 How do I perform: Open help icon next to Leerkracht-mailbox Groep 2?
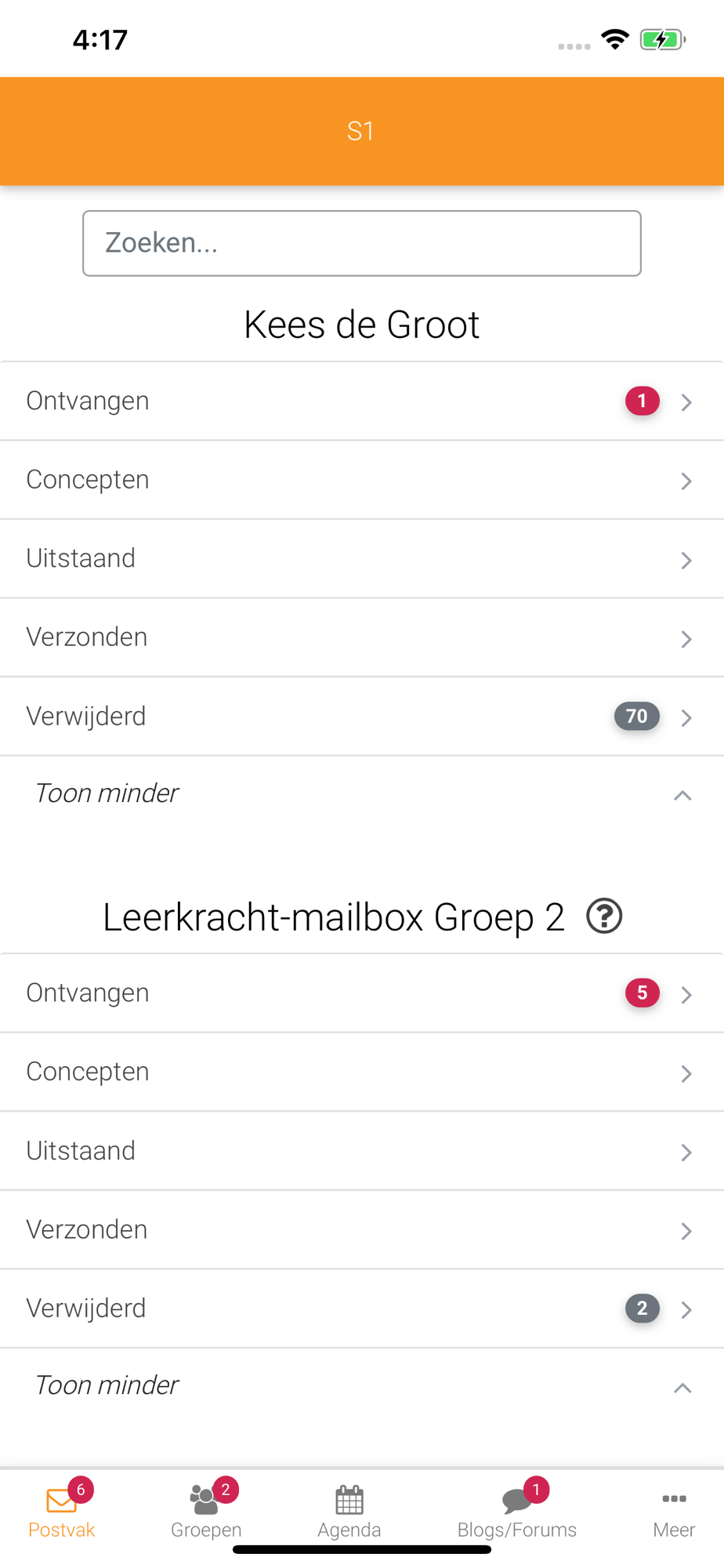point(604,916)
